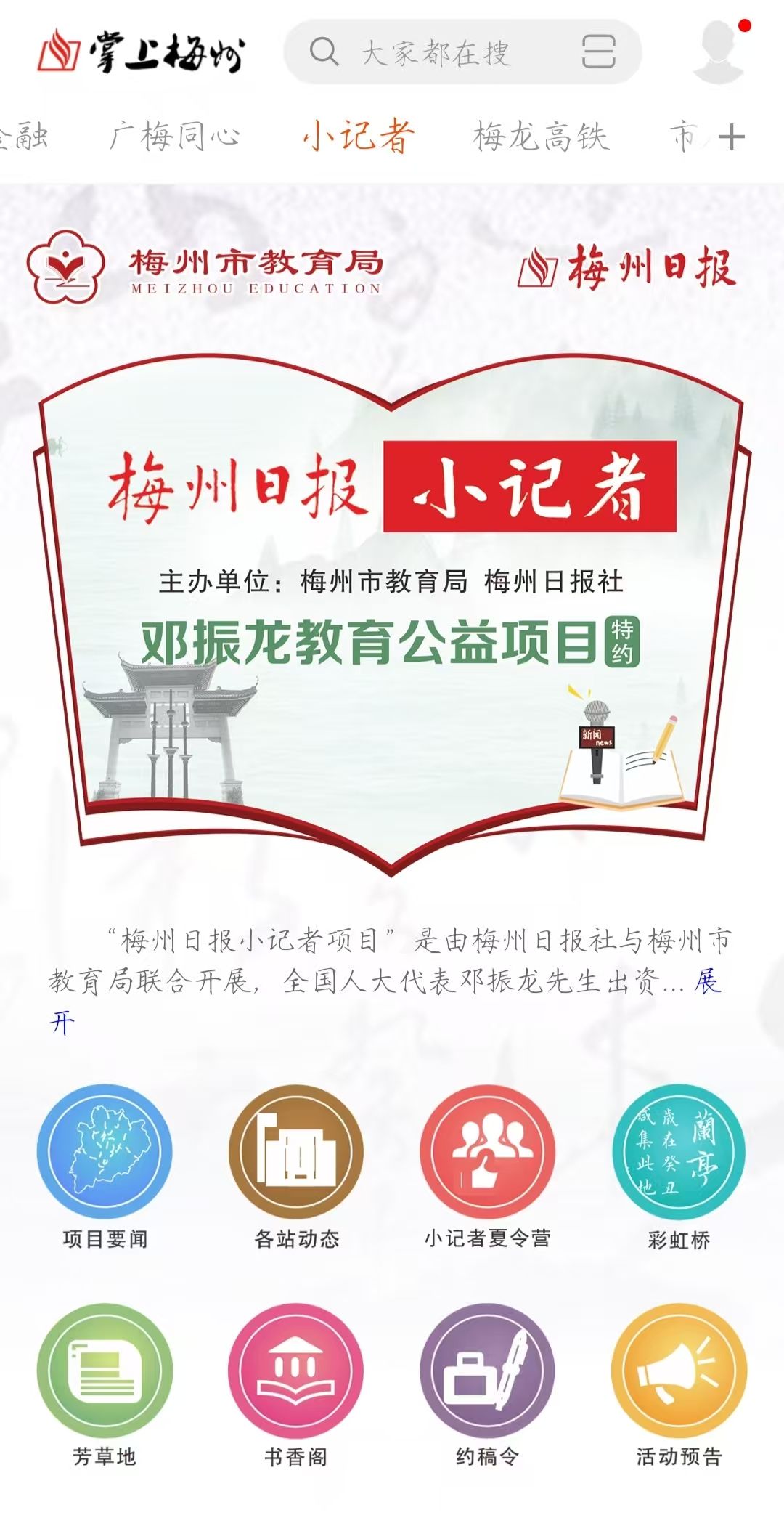Open the scan icon in the search bar
784x1518 pixels.
pos(598,52)
